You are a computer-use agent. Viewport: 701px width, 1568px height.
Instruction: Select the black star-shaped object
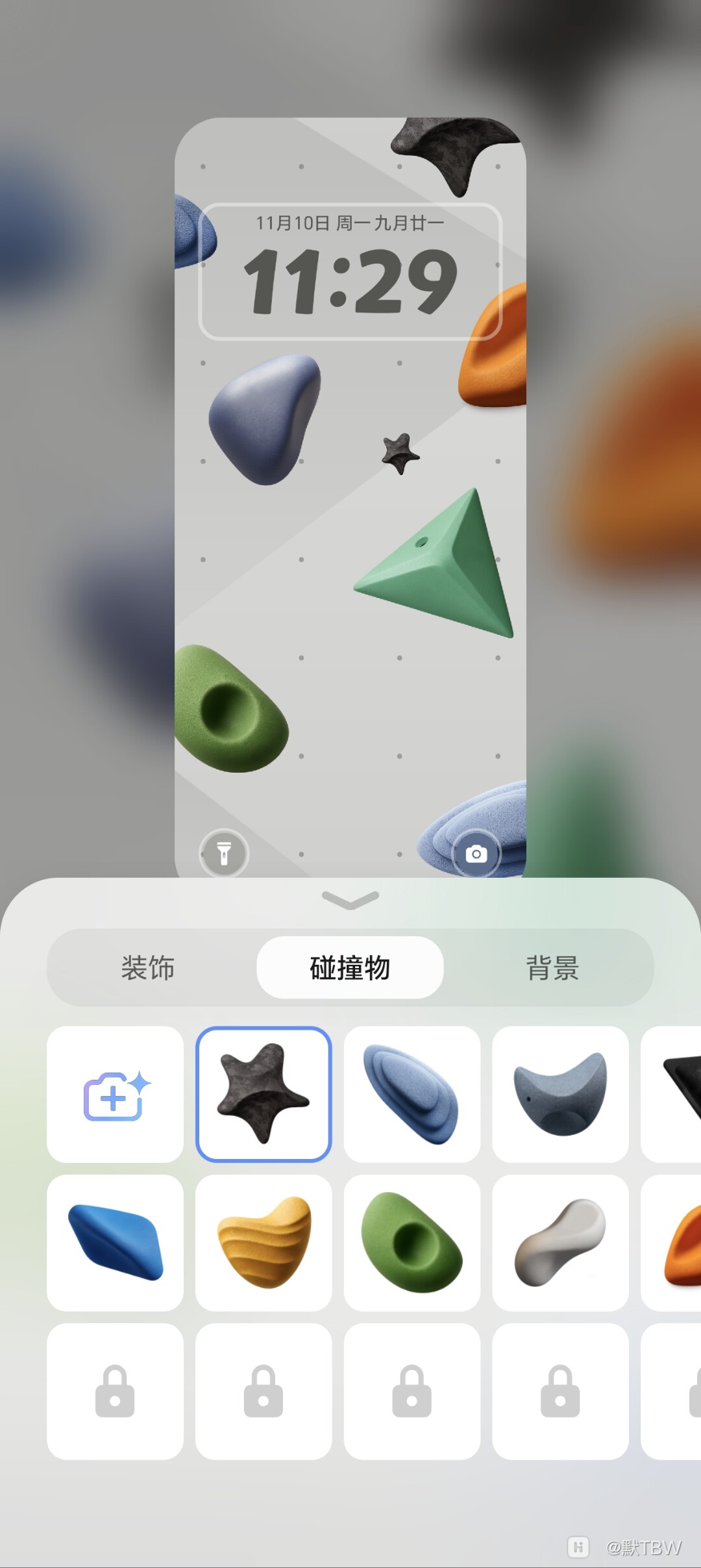click(264, 1094)
